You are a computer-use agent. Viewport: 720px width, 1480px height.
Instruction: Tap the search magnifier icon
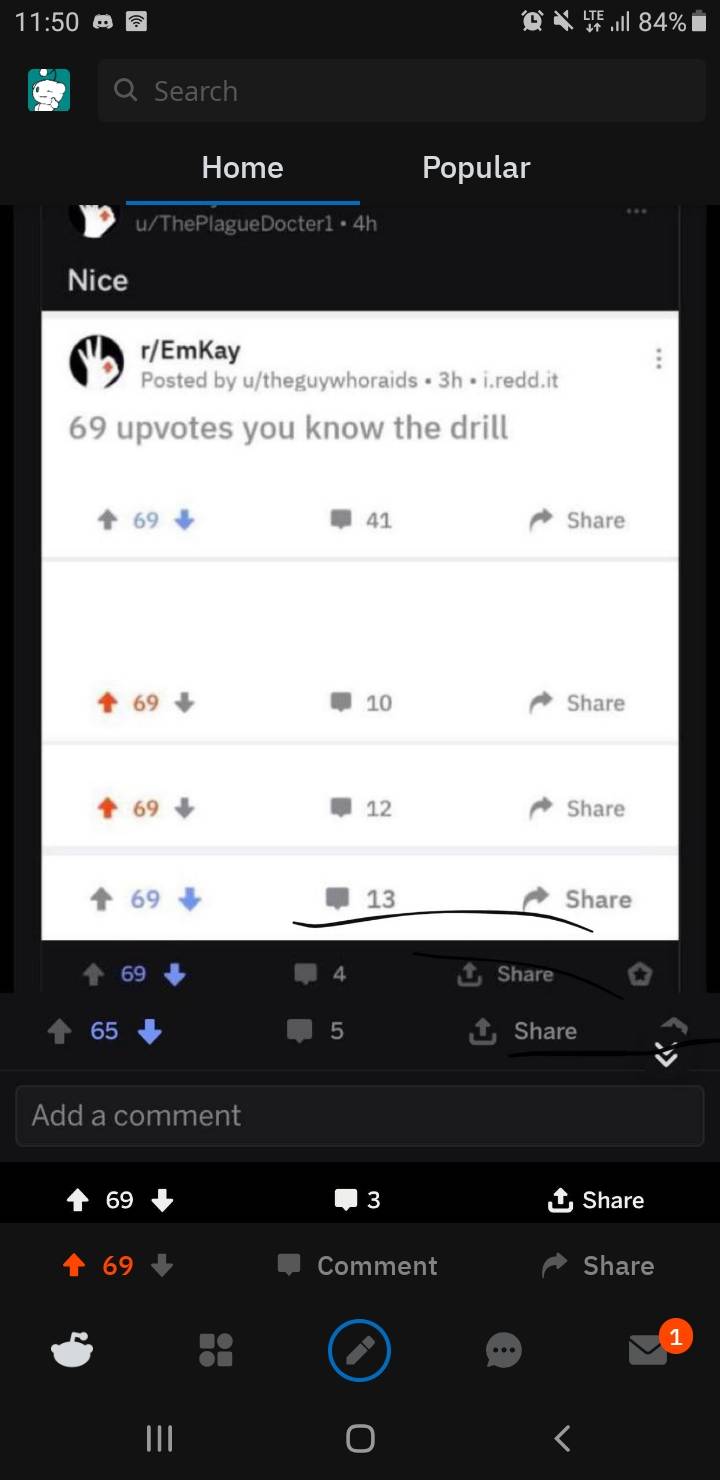(125, 90)
